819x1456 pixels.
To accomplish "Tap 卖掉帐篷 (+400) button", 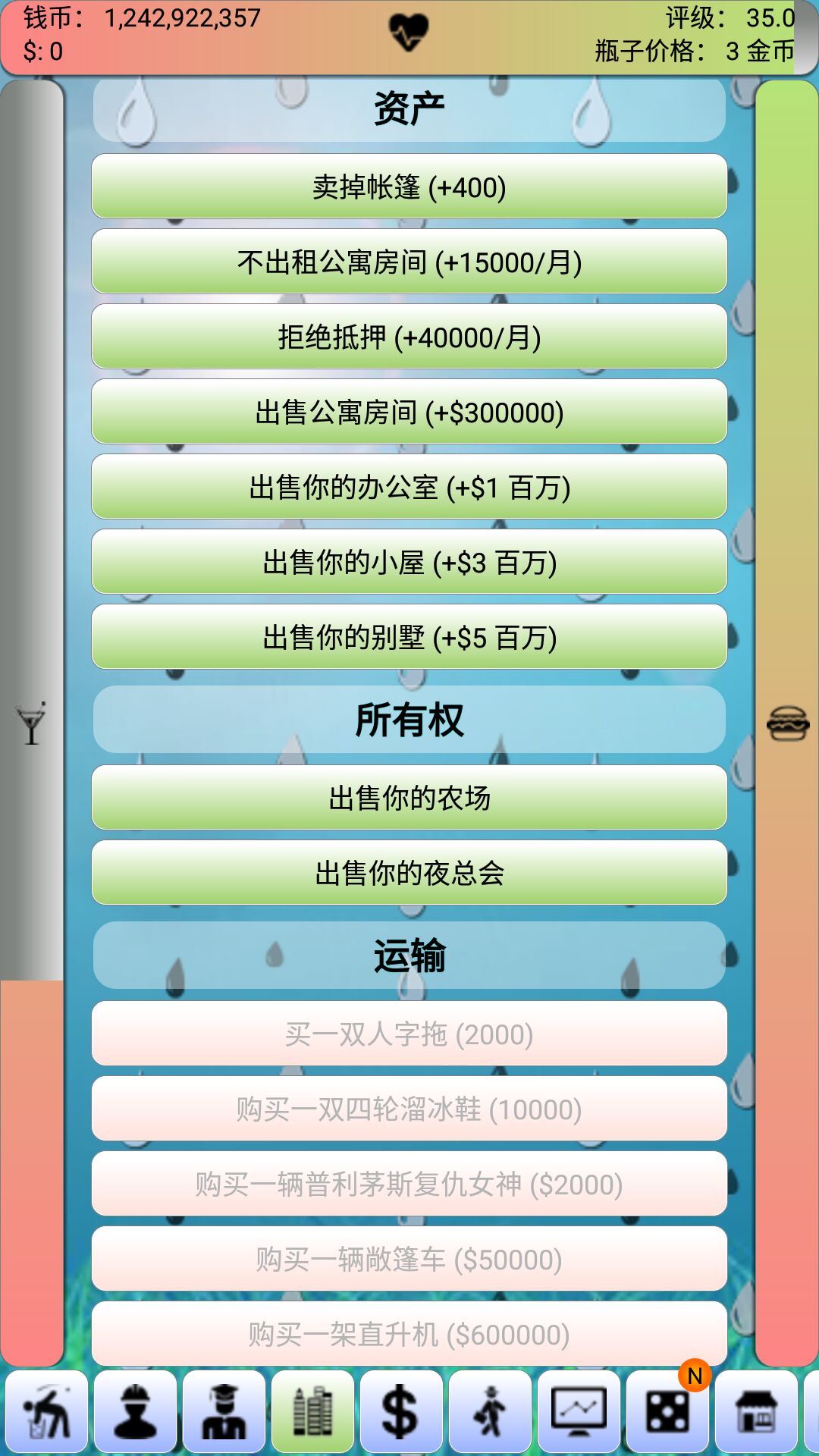I will pos(409,187).
